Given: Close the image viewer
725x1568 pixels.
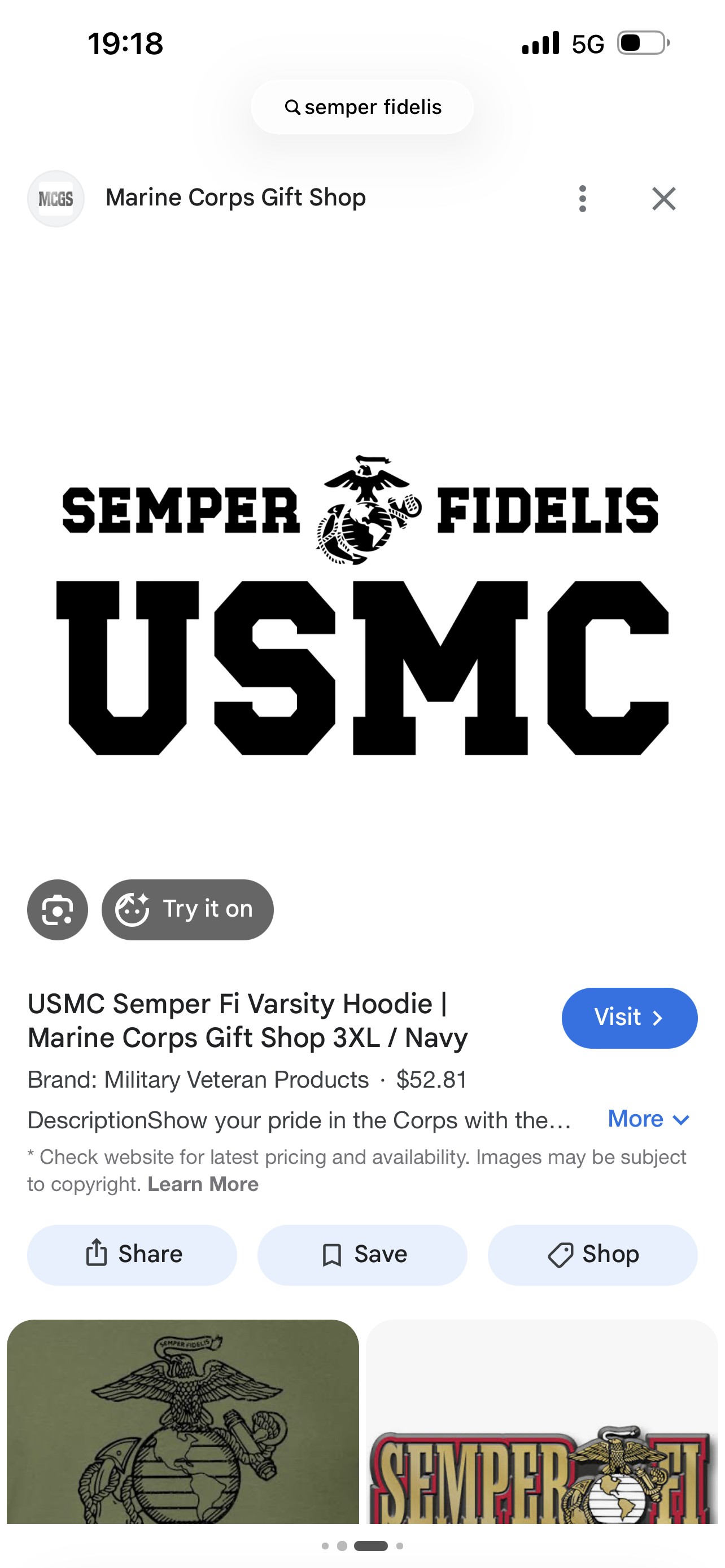Looking at the screenshot, I should coord(663,199).
